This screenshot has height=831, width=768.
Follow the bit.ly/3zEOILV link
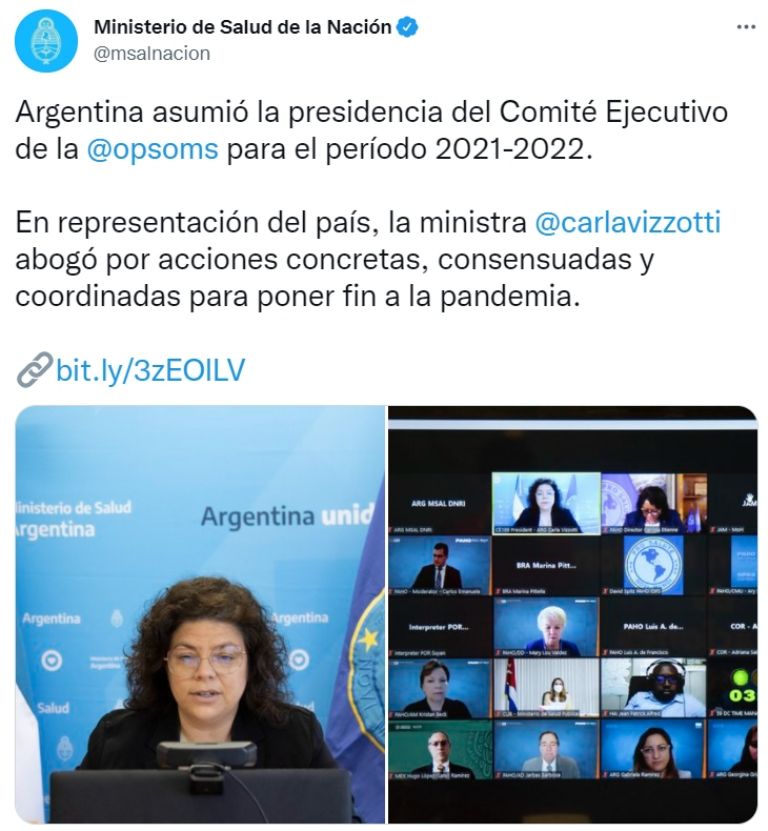coord(149,371)
